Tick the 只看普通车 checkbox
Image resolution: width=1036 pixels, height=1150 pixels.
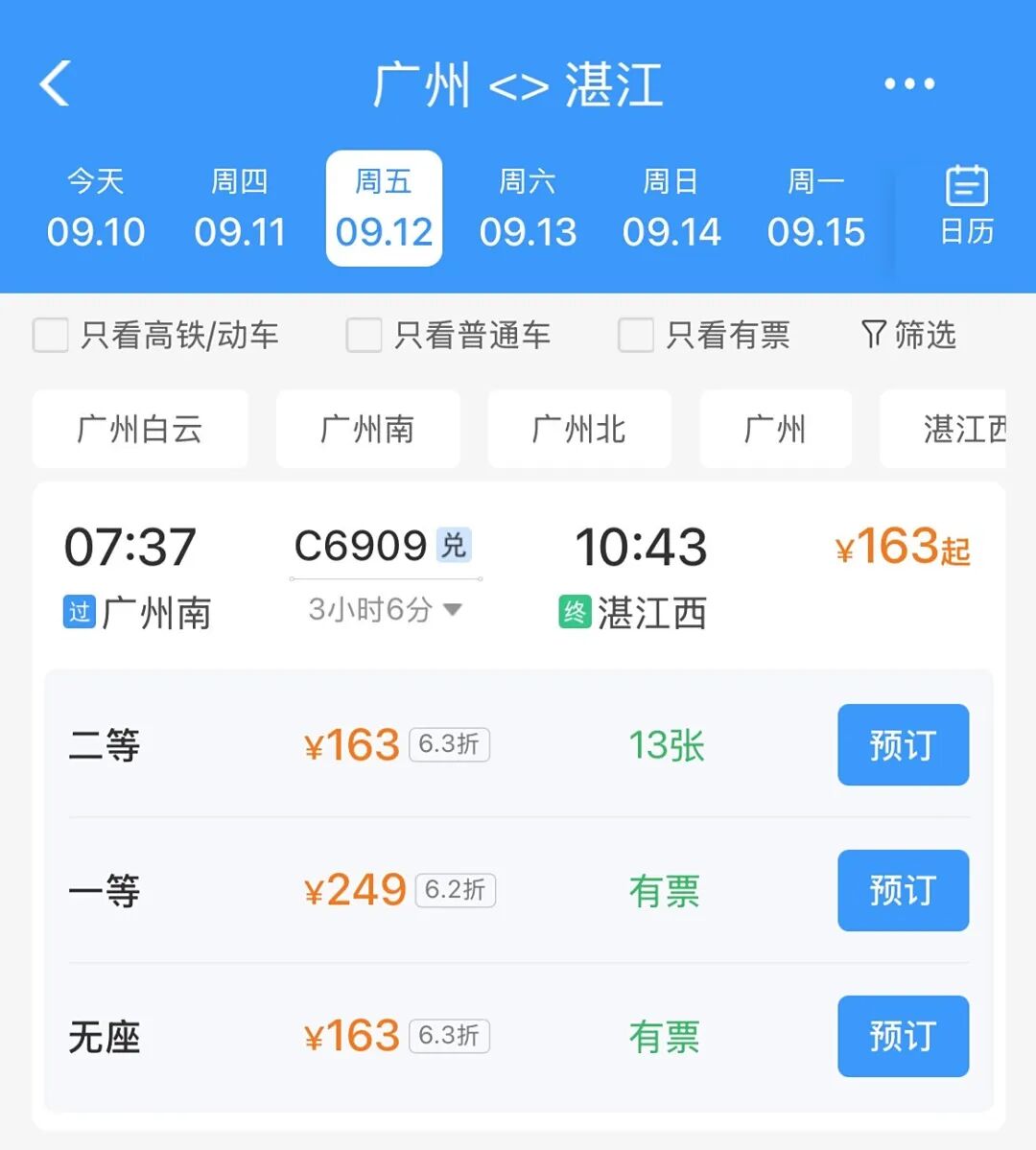click(x=365, y=336)
